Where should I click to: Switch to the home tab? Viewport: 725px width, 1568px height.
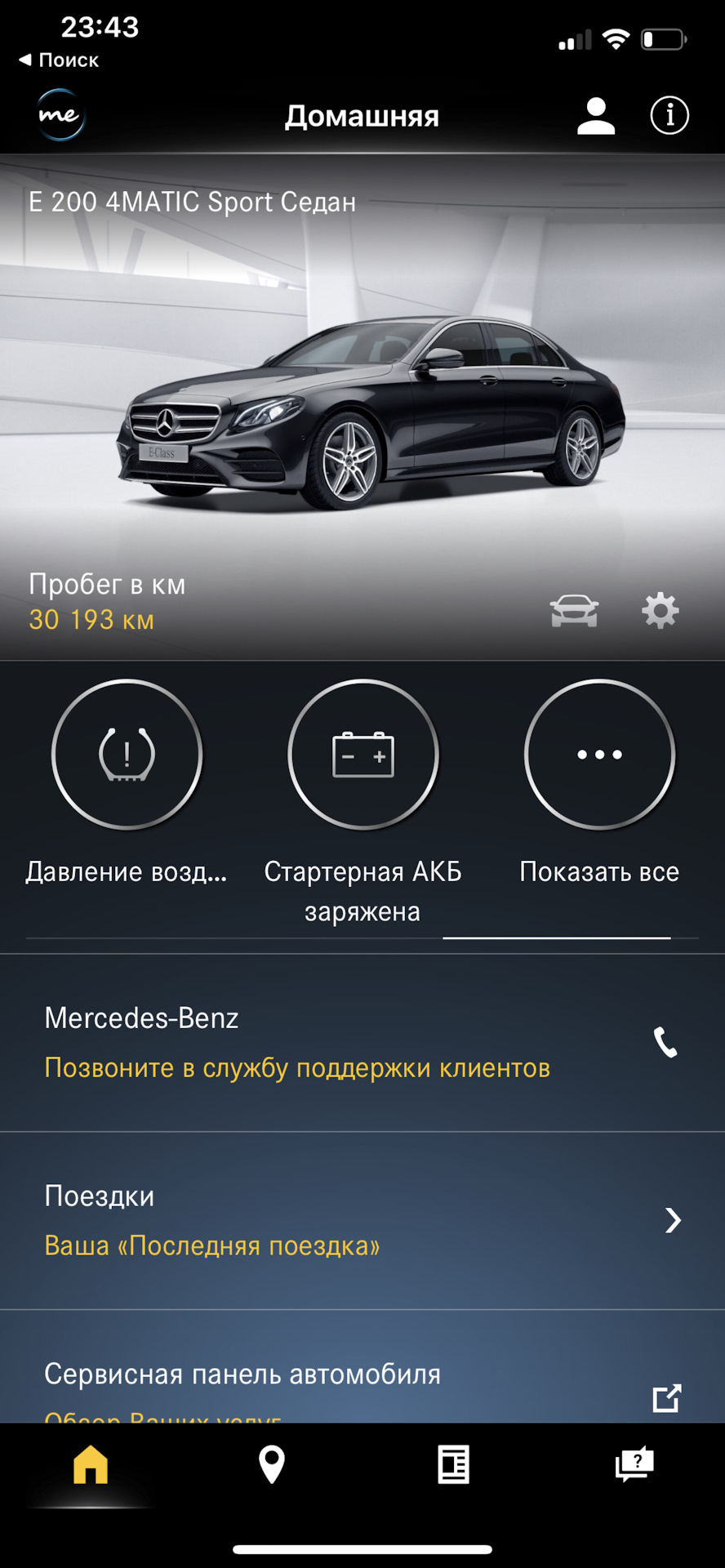coord(91,1464)
